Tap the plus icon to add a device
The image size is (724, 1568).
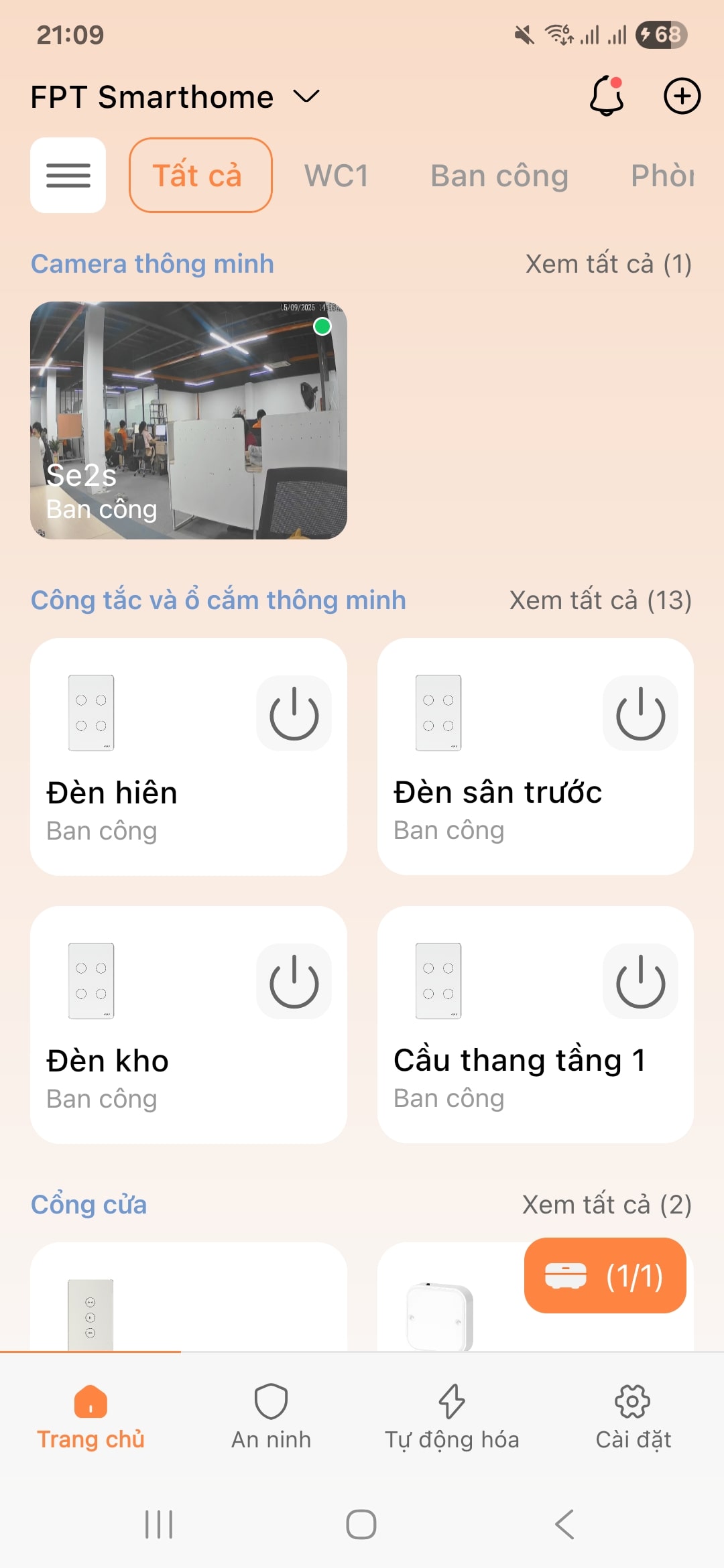point(681,96)
